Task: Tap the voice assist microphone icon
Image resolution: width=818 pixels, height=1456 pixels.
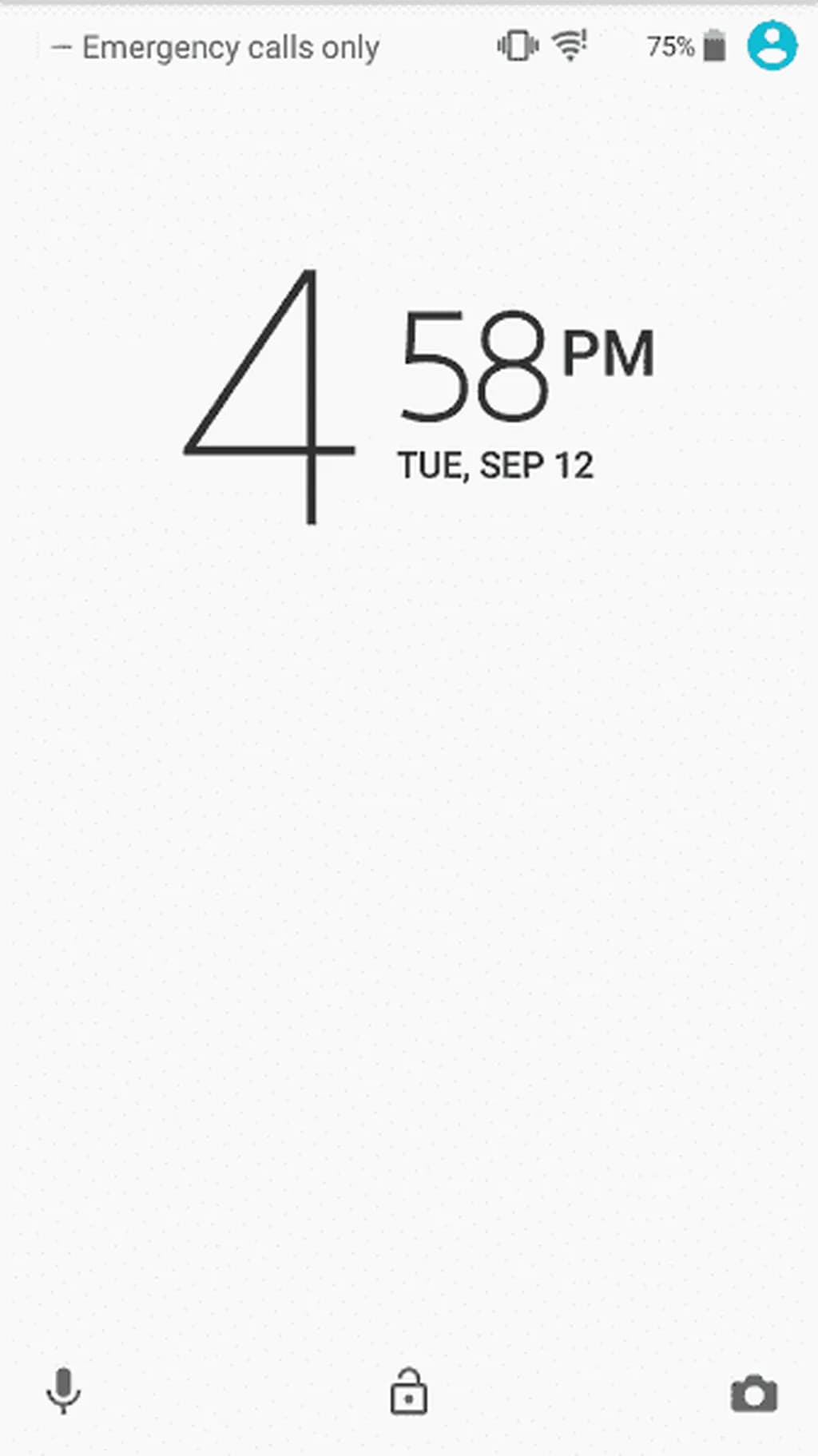Action: coord(63,1391)
